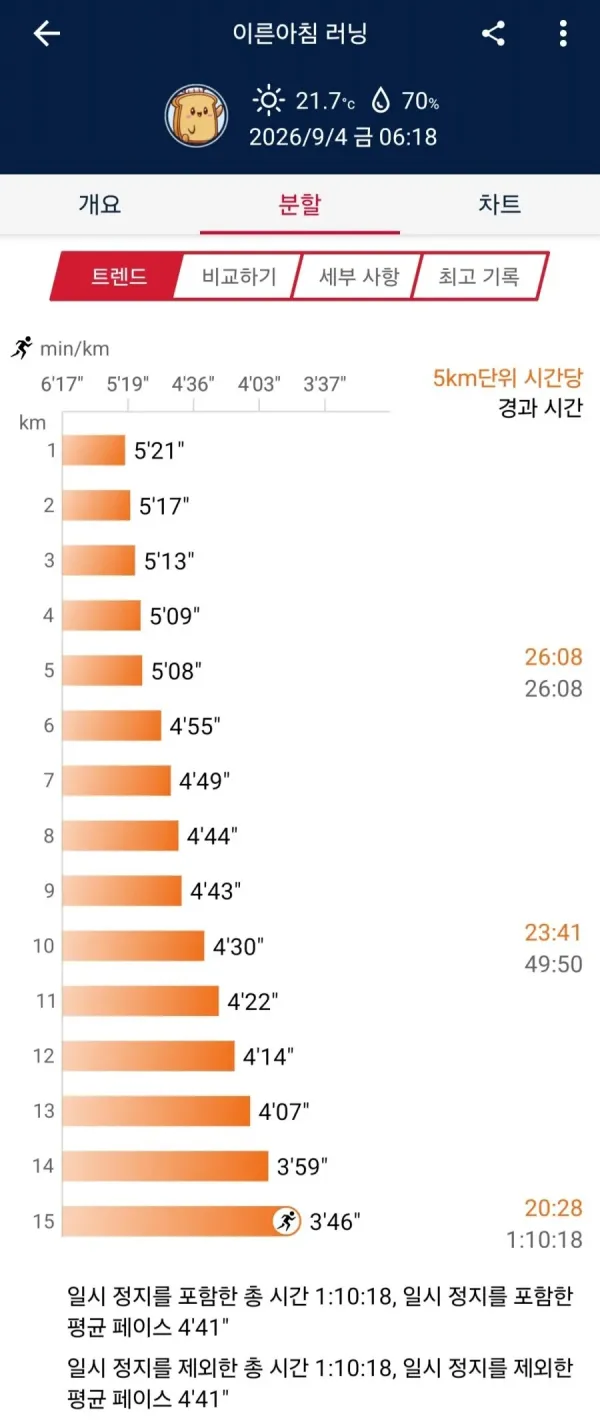Open the 차트 tab
The height and width of the screenshot is (1424, 600).
coord(500,204)
